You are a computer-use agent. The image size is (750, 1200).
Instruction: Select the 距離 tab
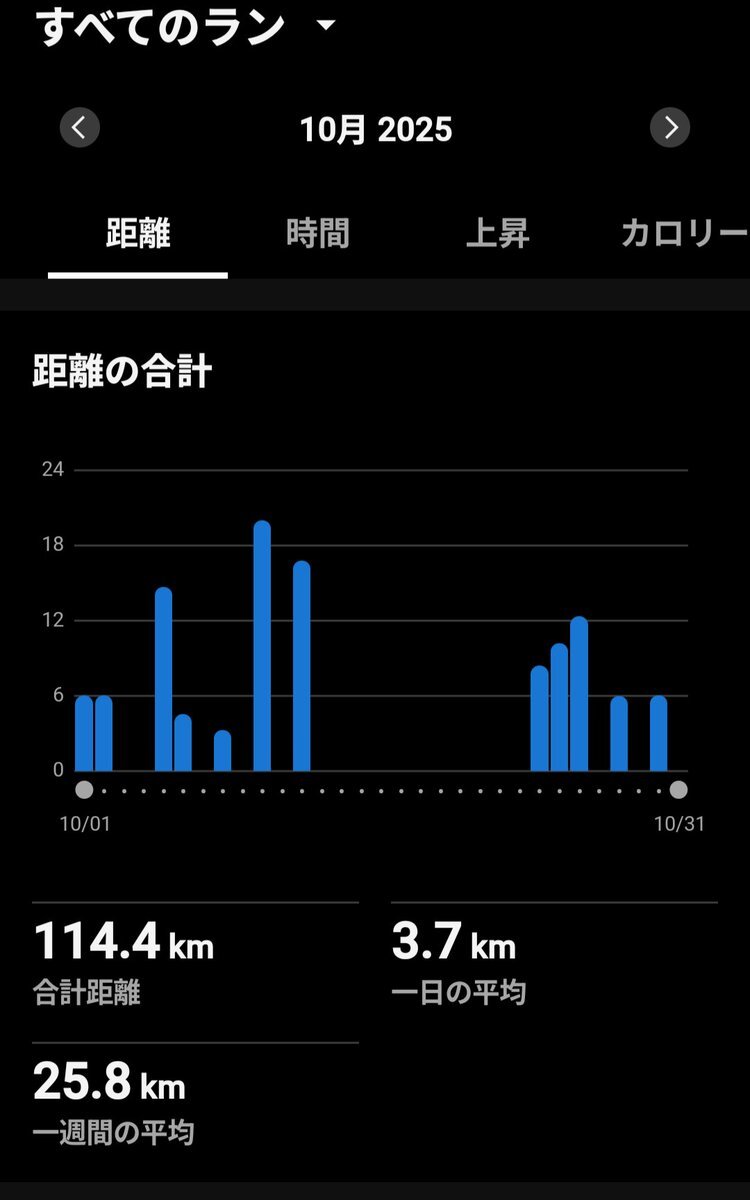coord(138,234)
